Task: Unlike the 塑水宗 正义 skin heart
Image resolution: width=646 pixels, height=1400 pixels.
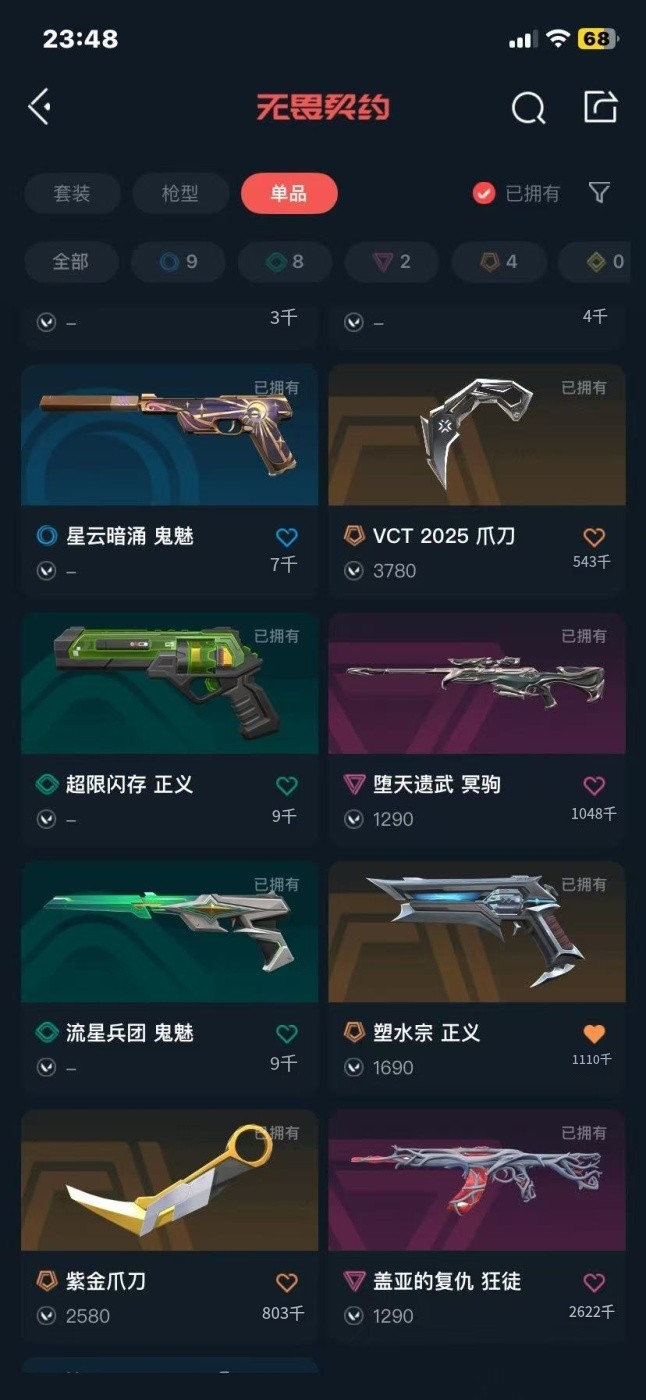Action: click(x=594, y=1034)
